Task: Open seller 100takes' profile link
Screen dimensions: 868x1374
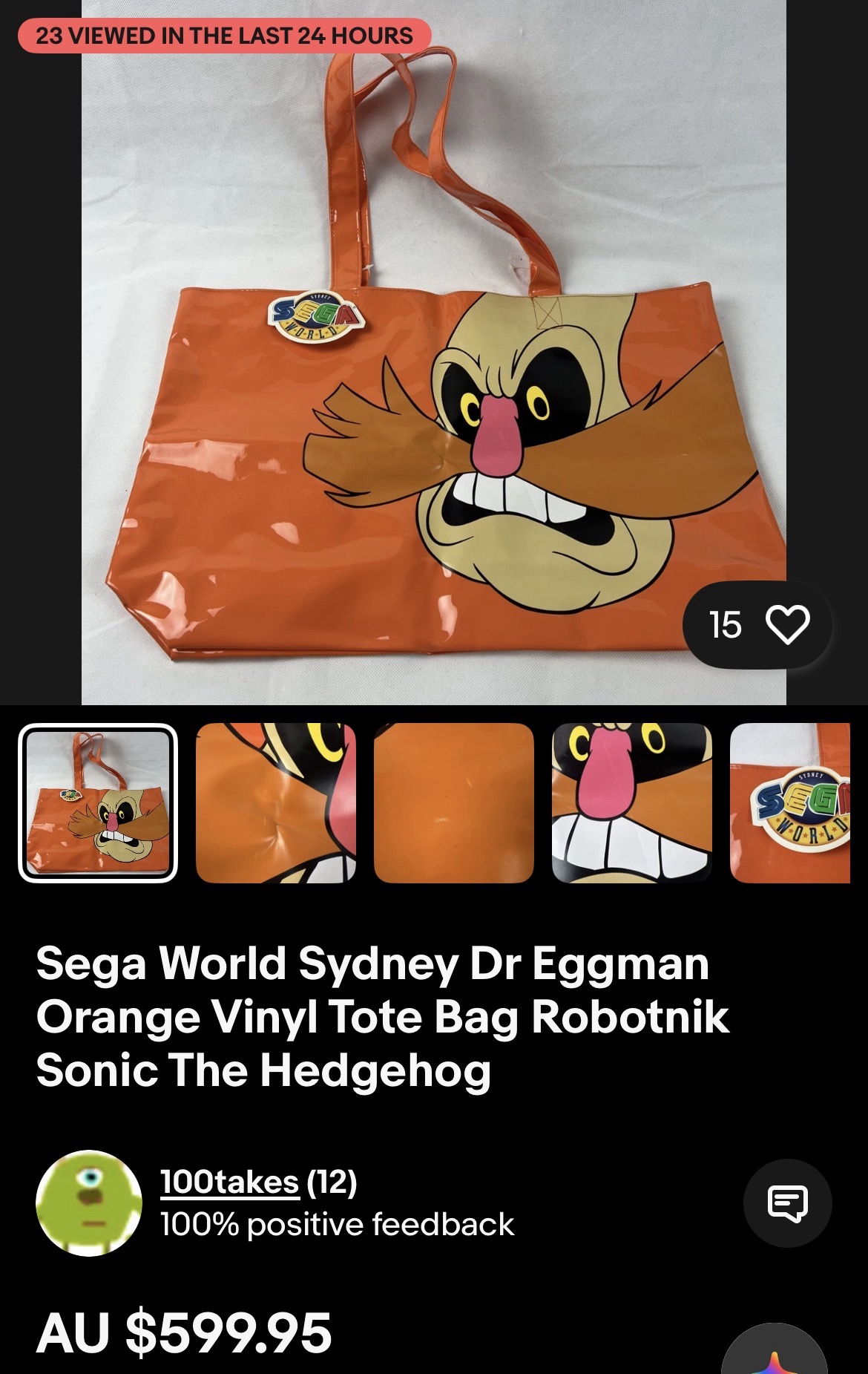Action: point(230,1182)
